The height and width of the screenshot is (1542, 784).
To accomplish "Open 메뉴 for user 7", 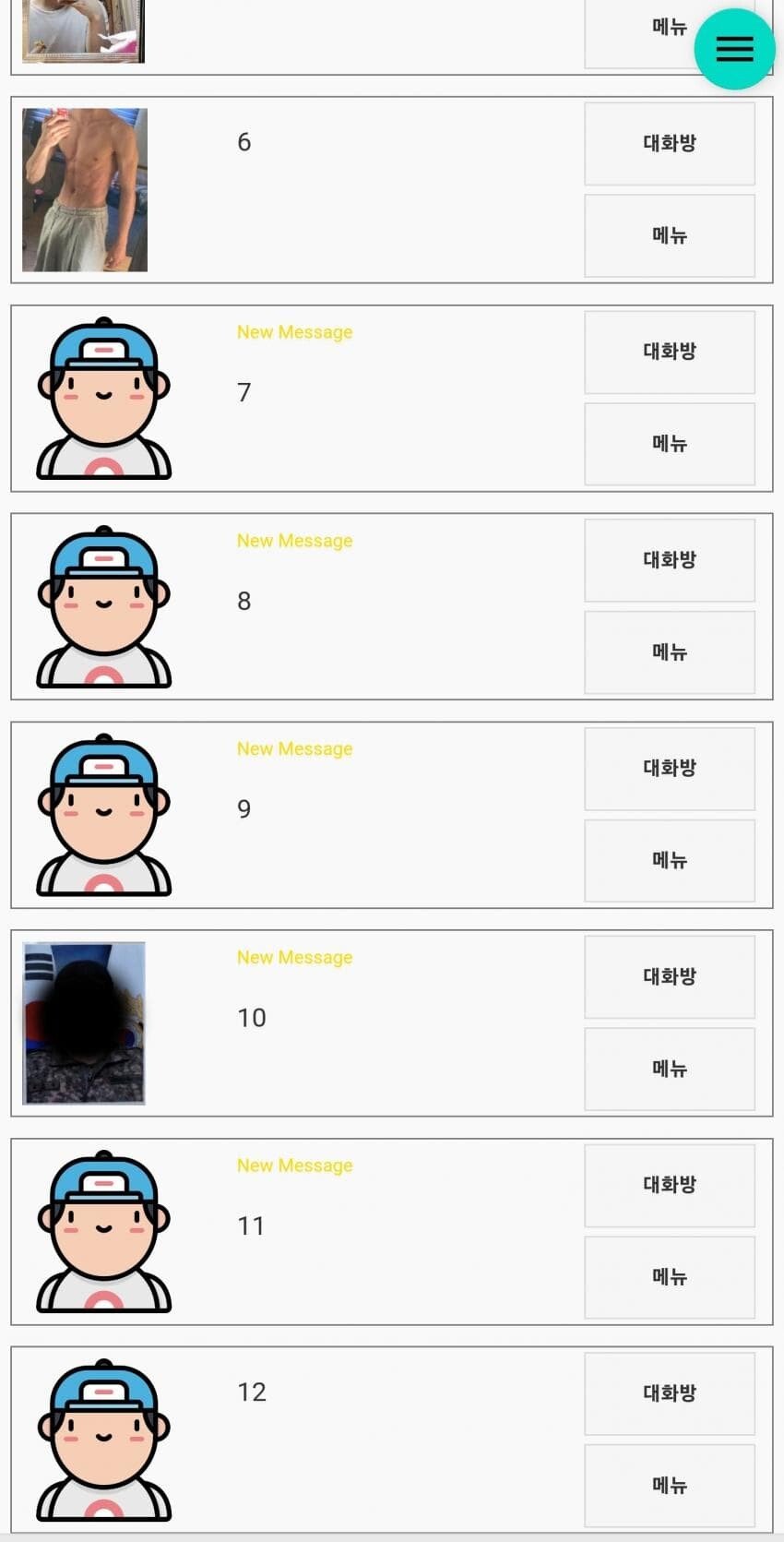I will pyautogui.click(x=670, y=444).
